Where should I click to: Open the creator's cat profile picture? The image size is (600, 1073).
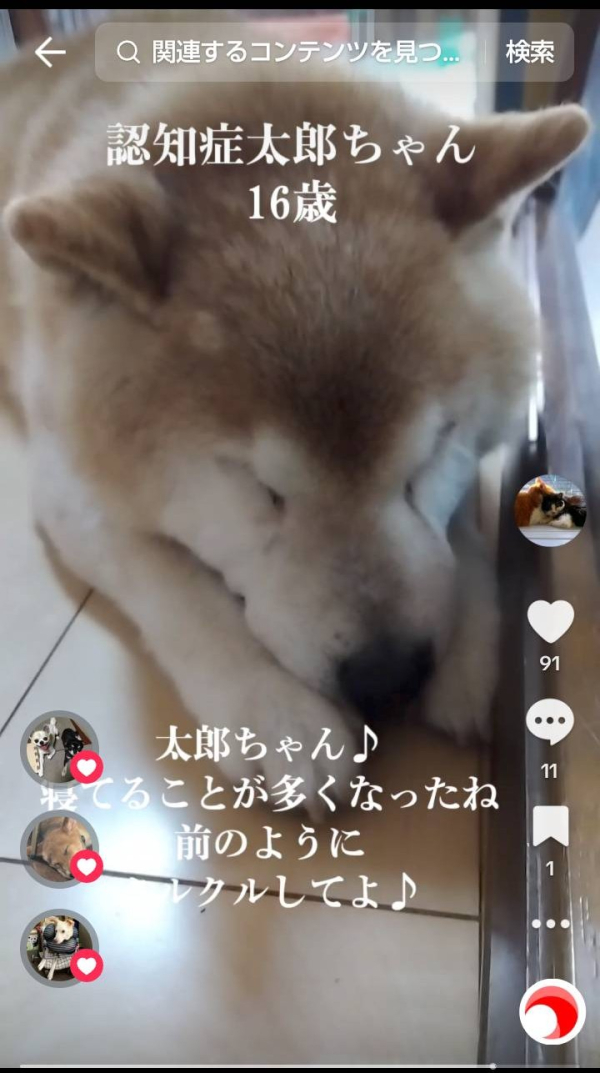550,510
